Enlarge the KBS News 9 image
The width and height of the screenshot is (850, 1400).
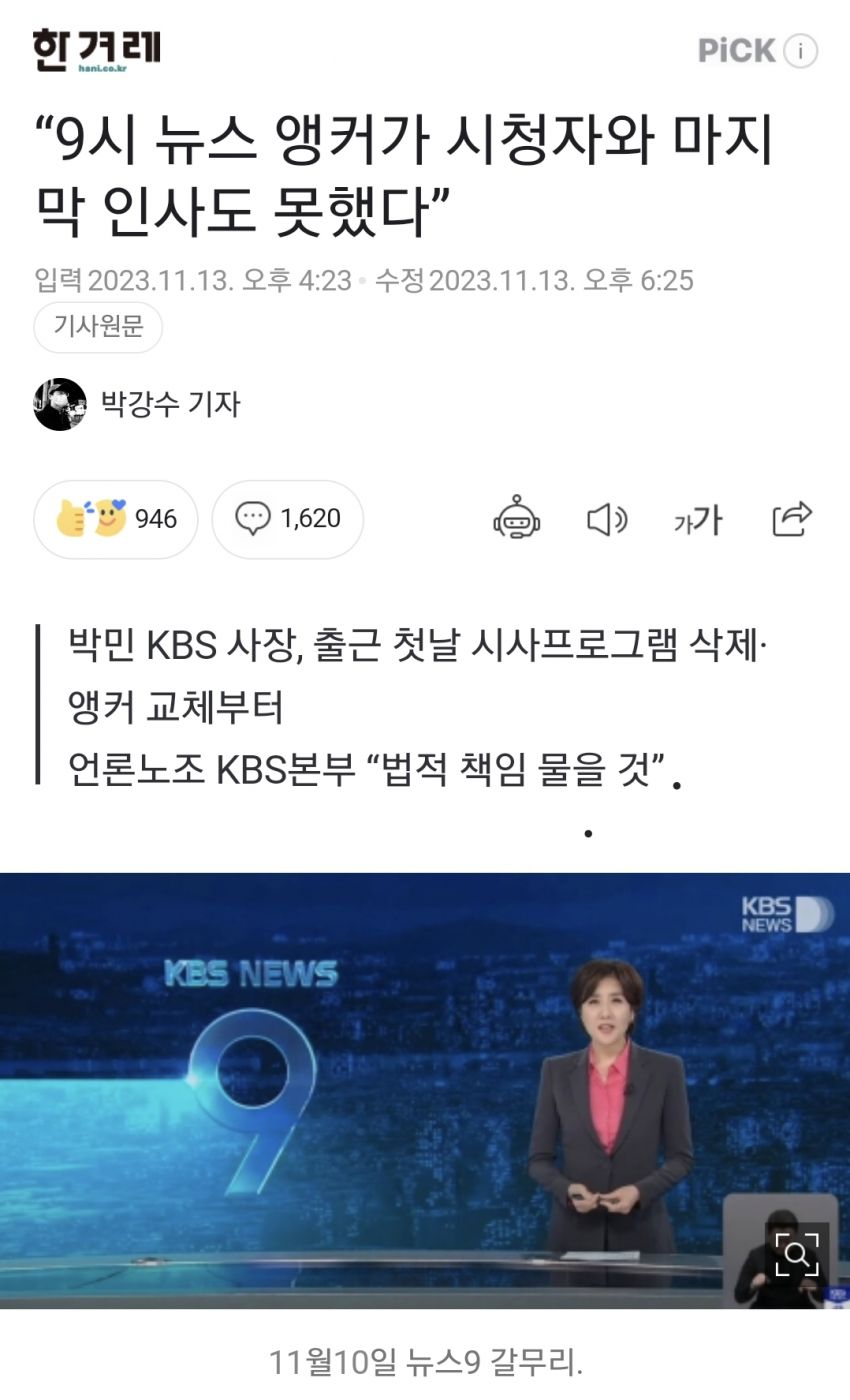pos(797,1253)
